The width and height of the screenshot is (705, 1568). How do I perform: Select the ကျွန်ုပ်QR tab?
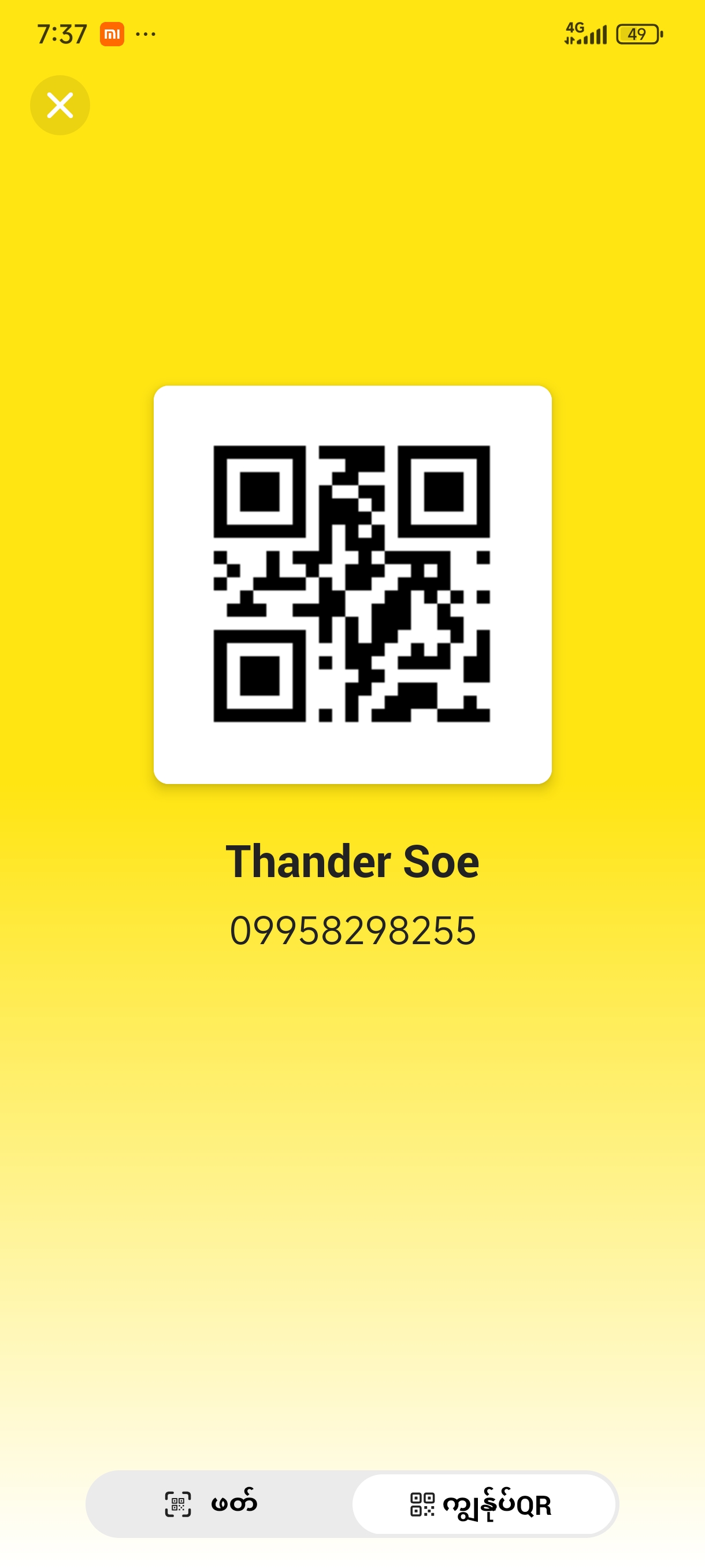pos(483,1504)
